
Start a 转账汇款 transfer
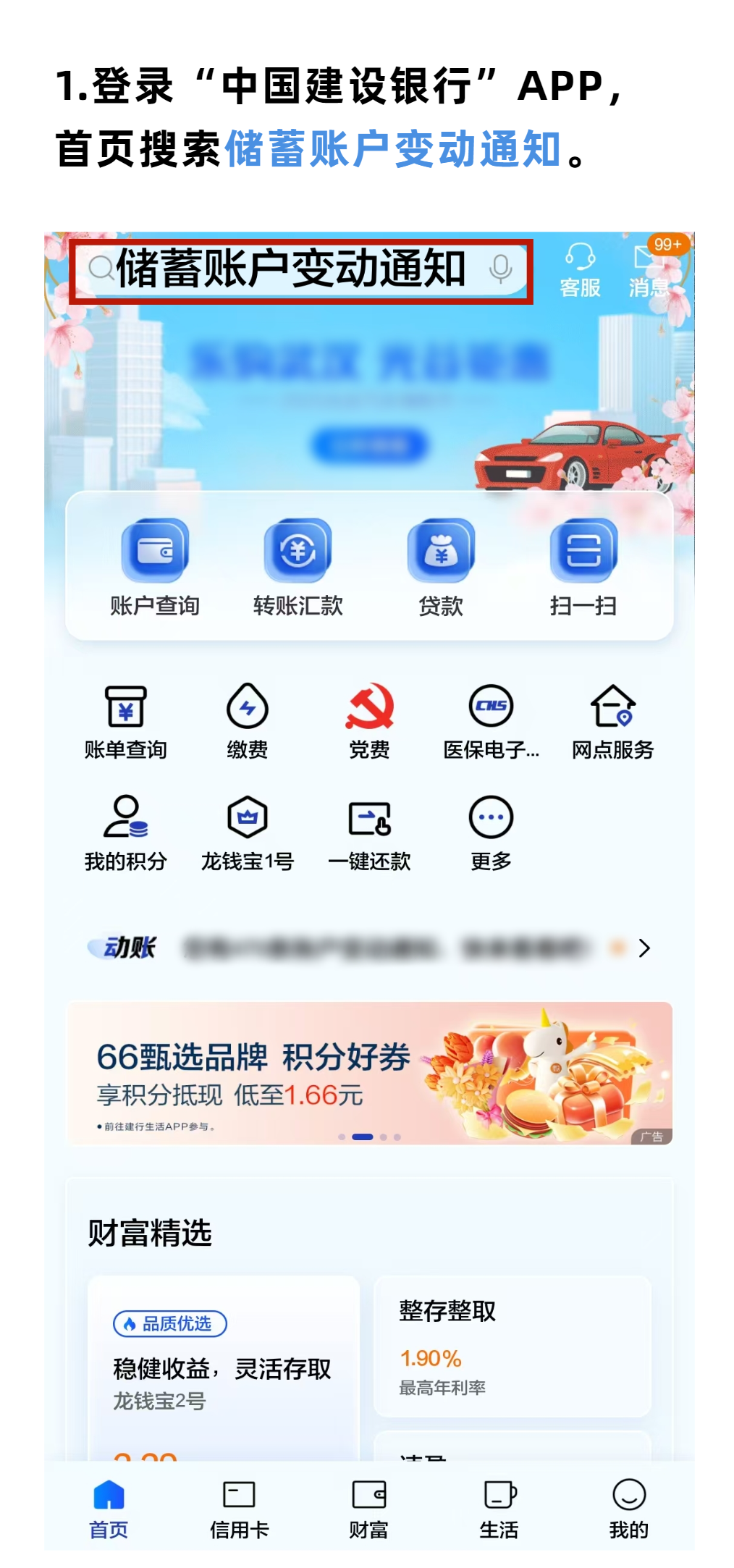click(x=298, y=566)
